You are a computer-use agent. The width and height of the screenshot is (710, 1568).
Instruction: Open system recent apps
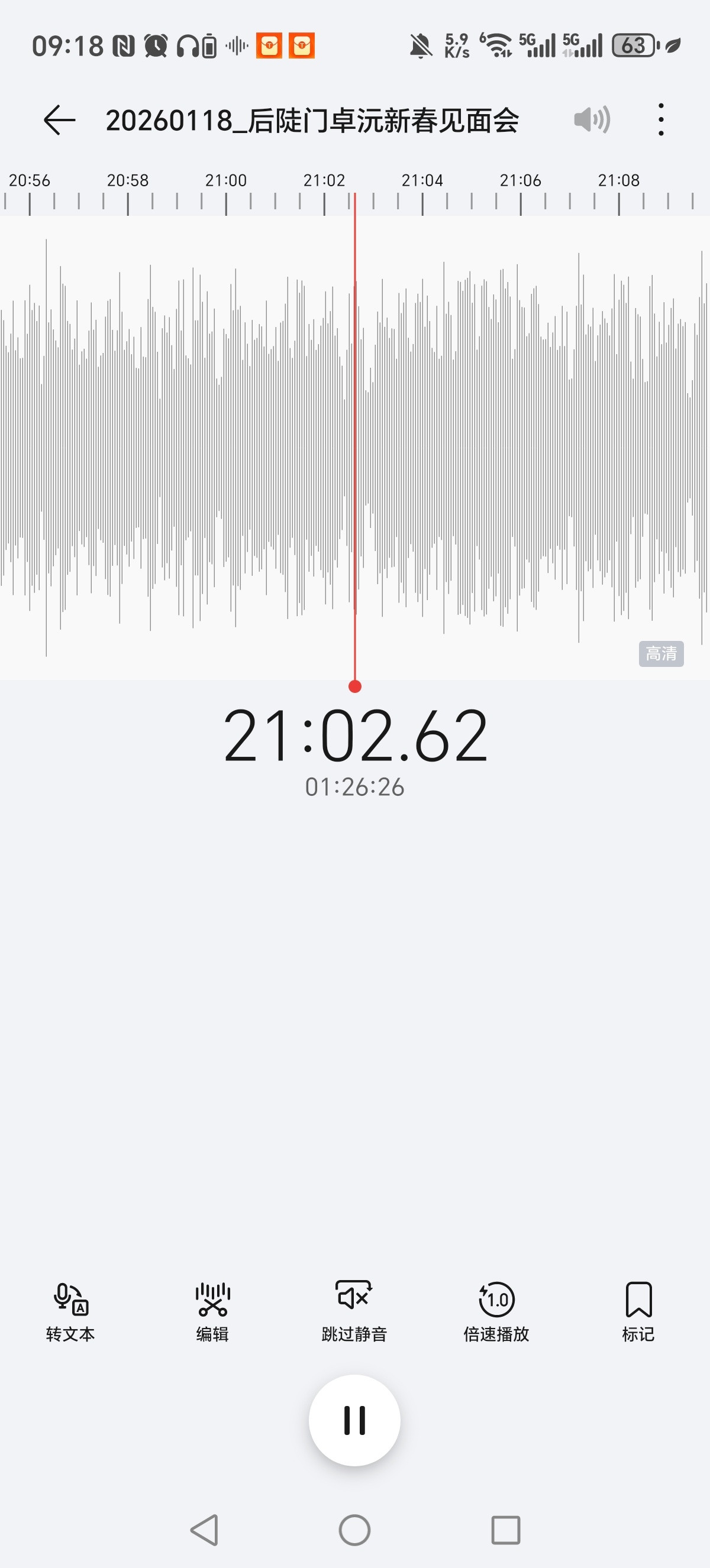[505, 1530]
